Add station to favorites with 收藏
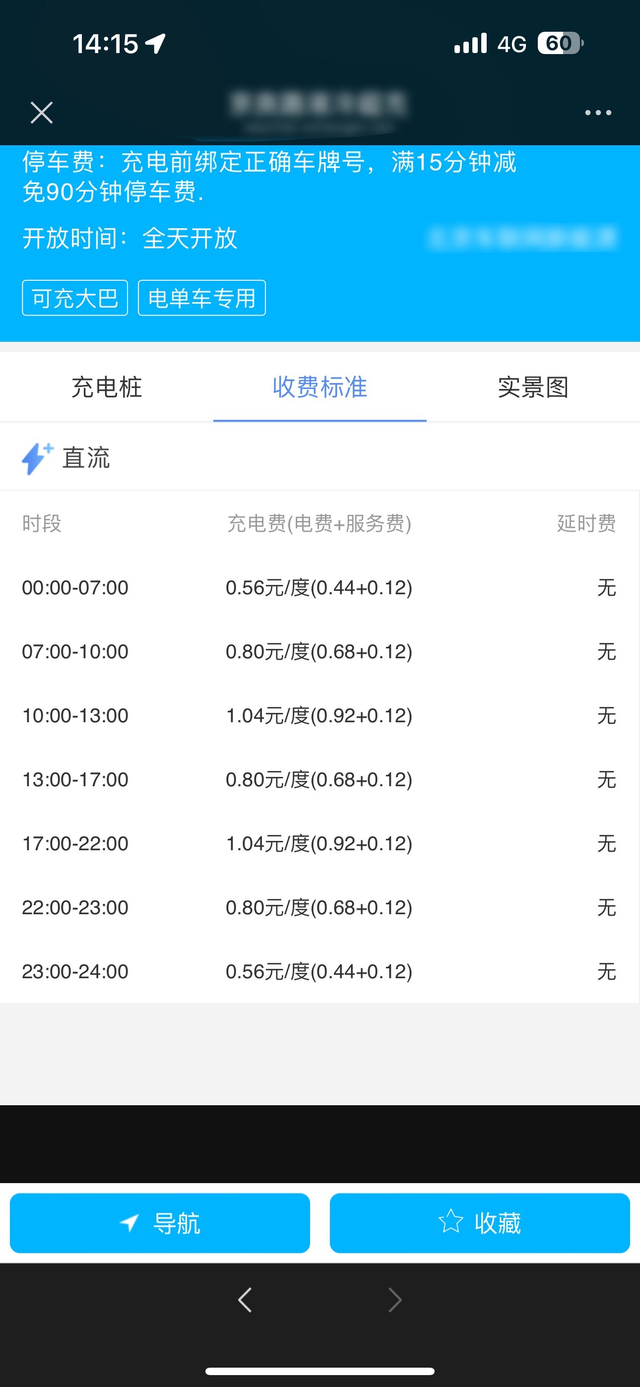The height and width of the screenshot is (1387, 640). point(480,1223)
